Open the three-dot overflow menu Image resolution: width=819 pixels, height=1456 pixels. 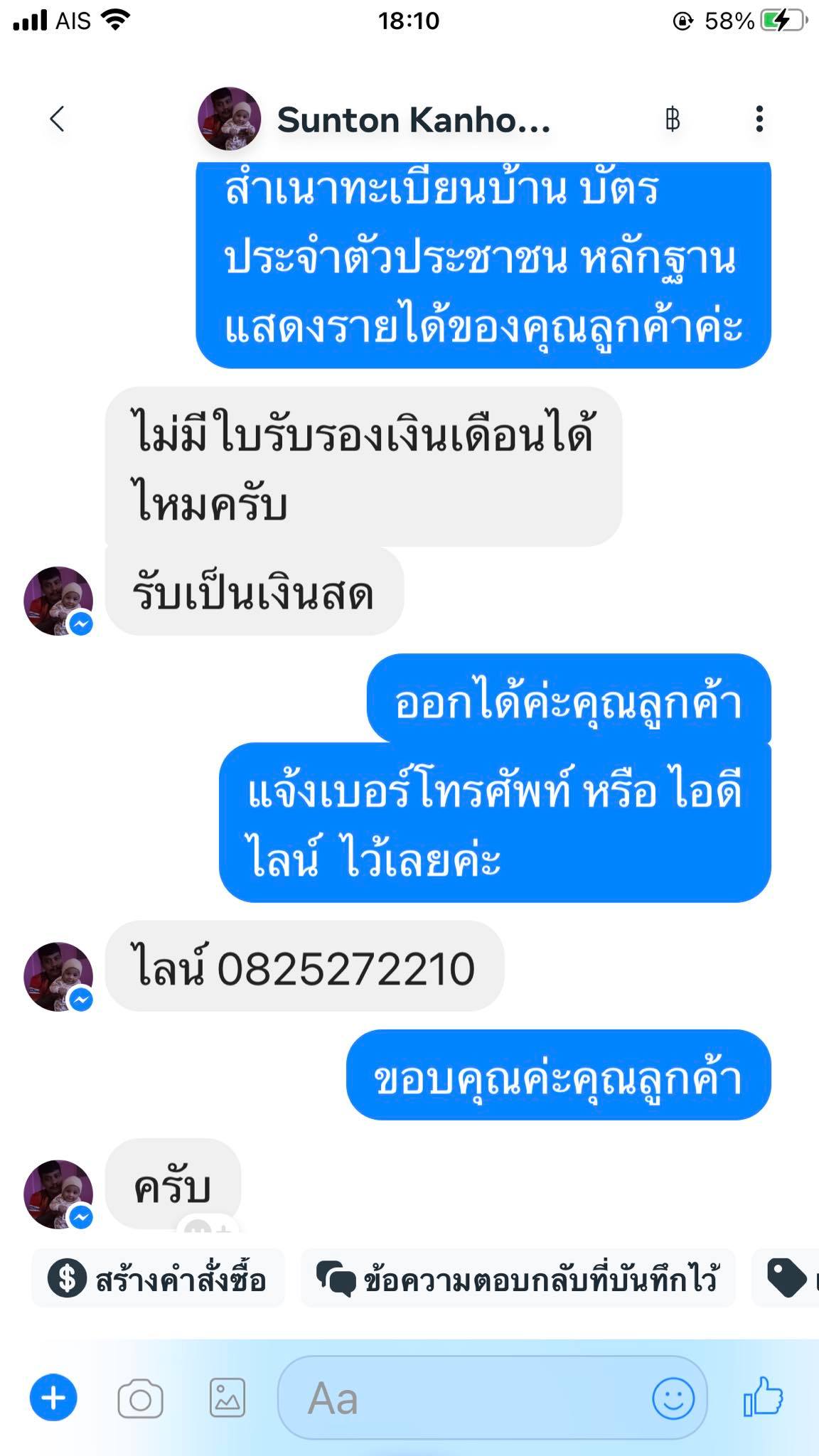[x=759, y=119]
